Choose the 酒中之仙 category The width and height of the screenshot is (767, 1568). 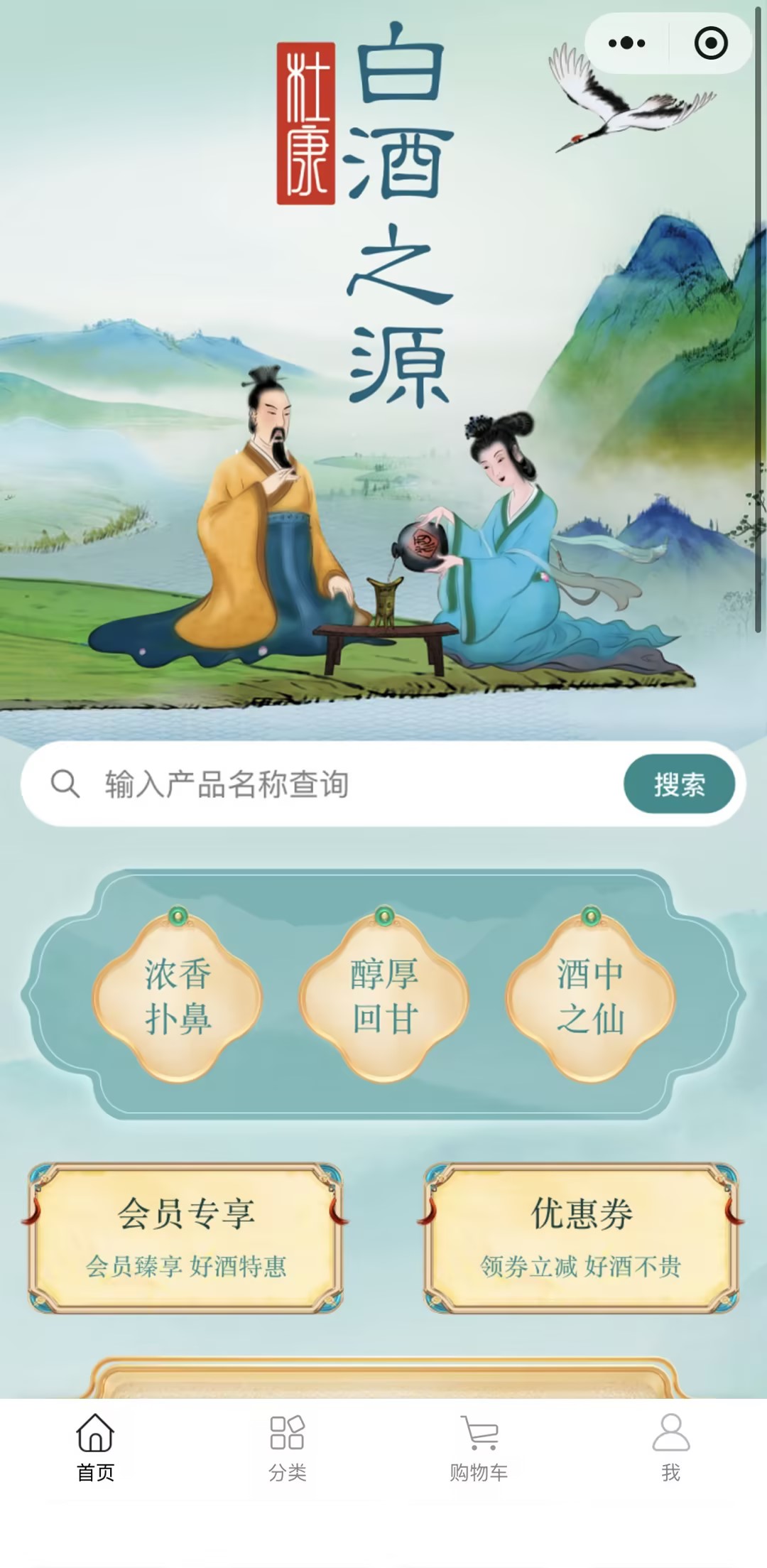coord(590,996)
